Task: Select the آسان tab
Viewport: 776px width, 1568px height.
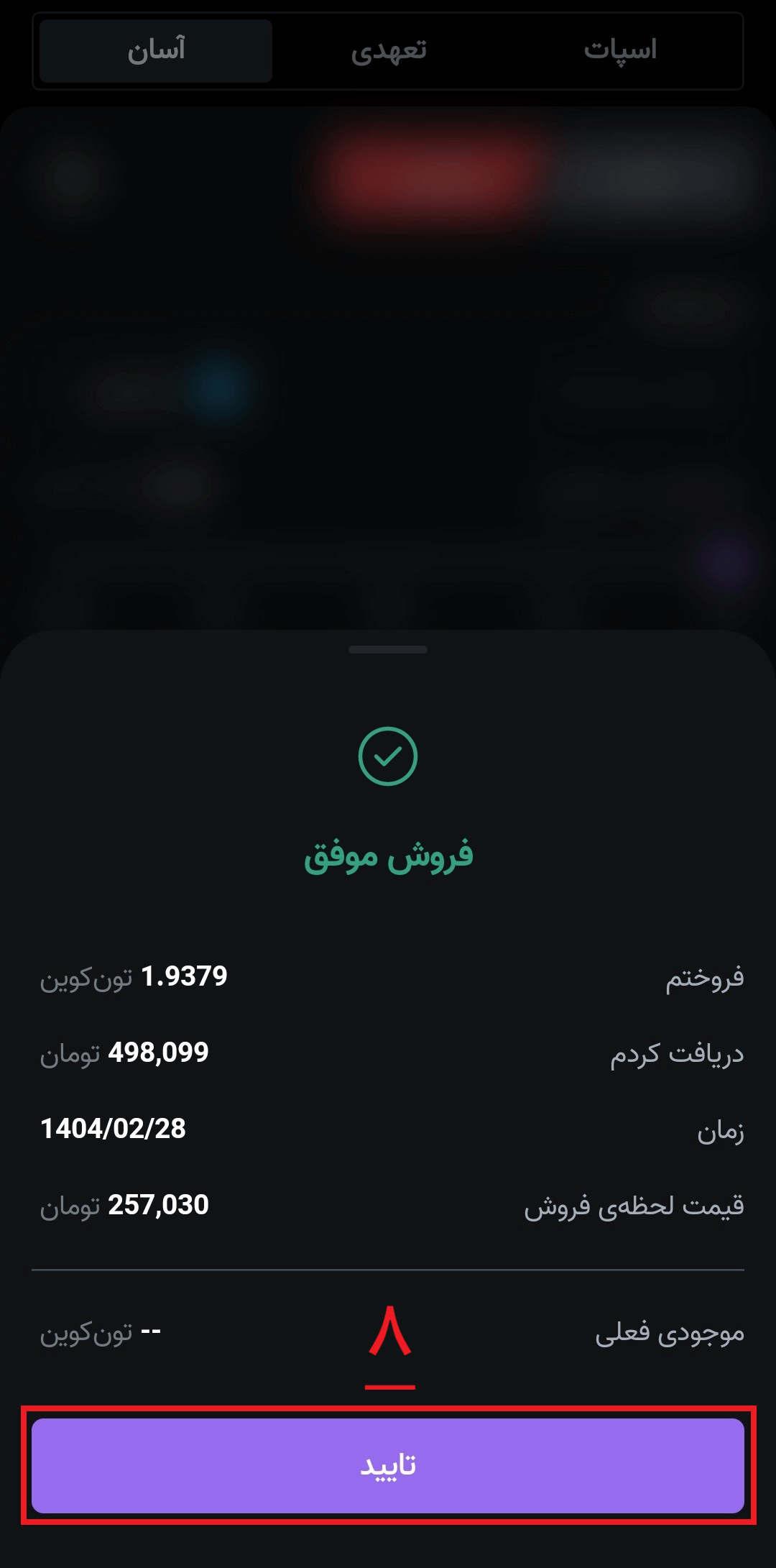Action: point(156,50)
